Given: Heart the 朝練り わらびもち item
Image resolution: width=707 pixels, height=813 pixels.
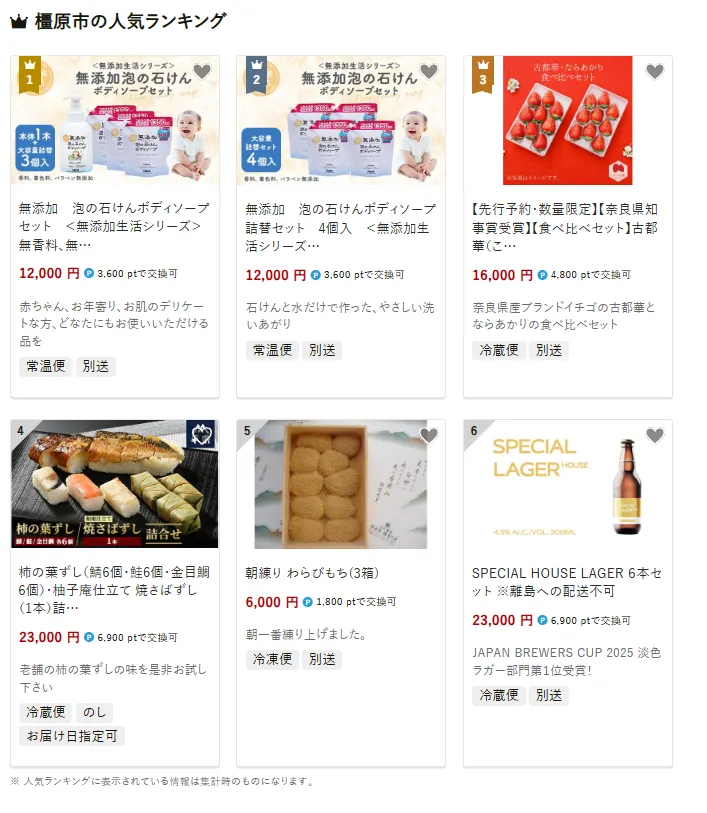Looking at the screenshot, I should point(428,436).
